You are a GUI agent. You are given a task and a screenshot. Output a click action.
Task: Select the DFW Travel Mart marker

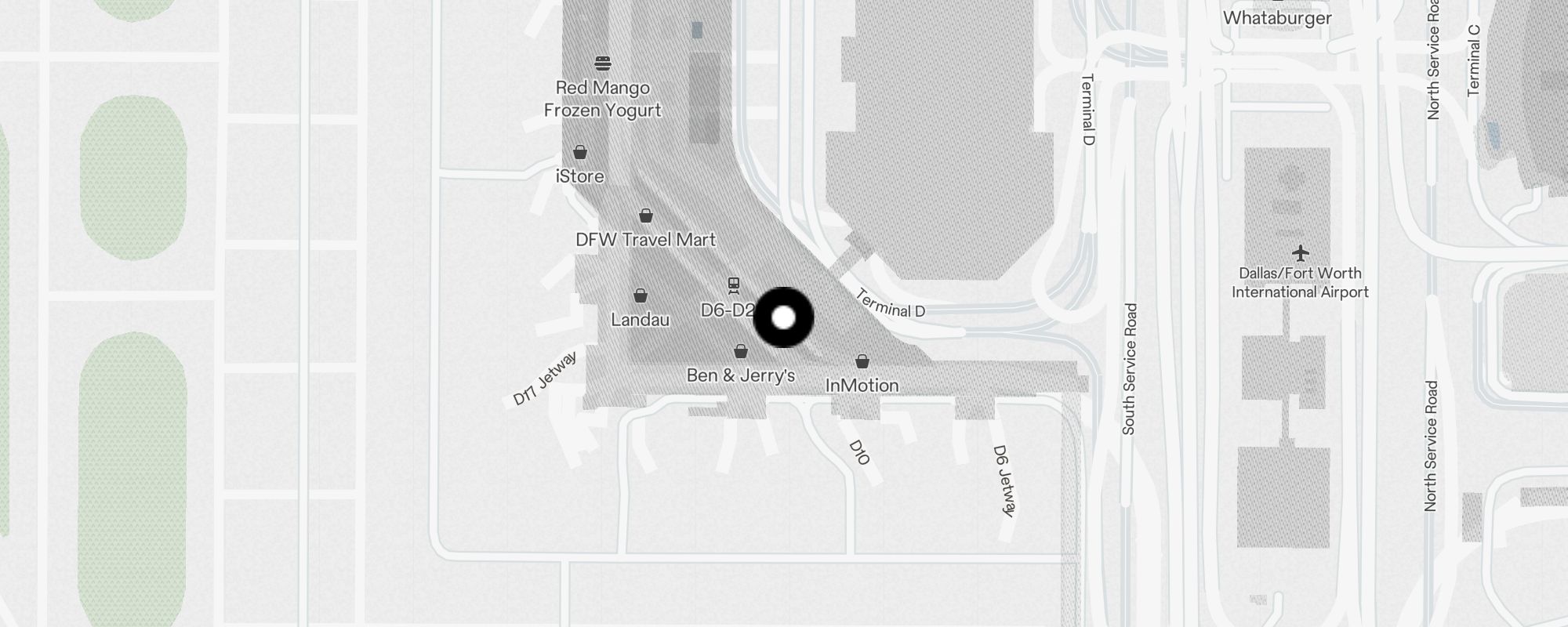click(646, 216)
